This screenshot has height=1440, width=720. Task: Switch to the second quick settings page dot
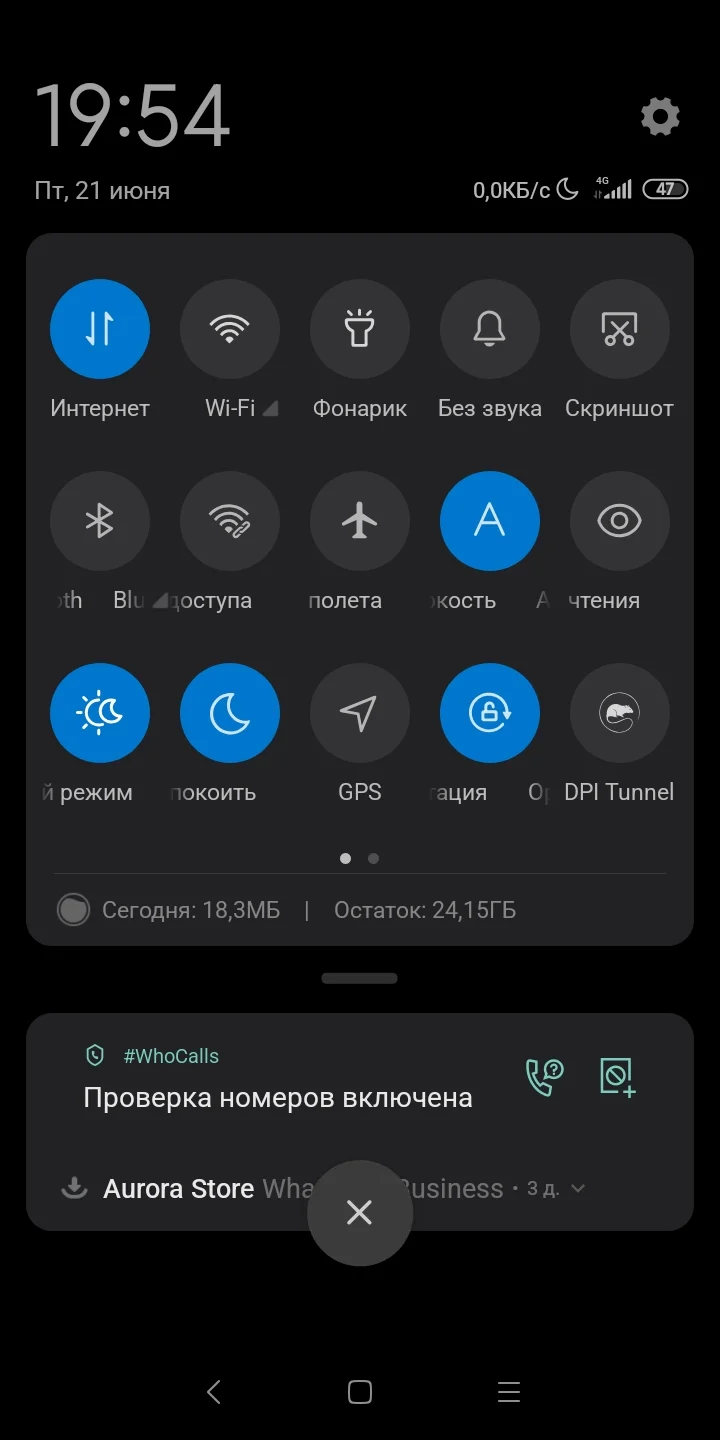point(374,858)
